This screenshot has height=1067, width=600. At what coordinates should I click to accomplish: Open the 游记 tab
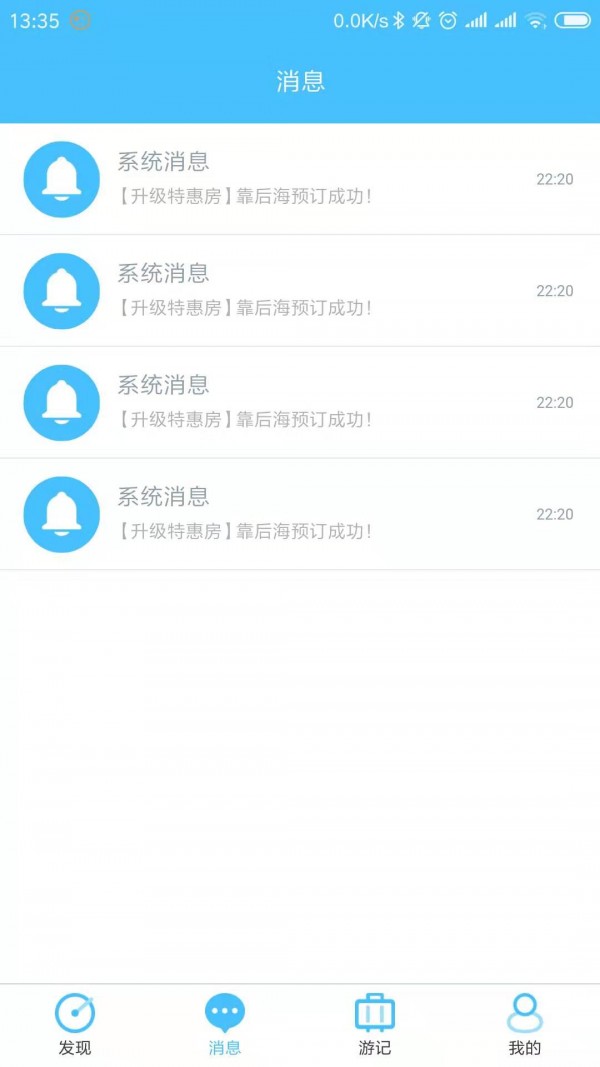click(375, 1024)
